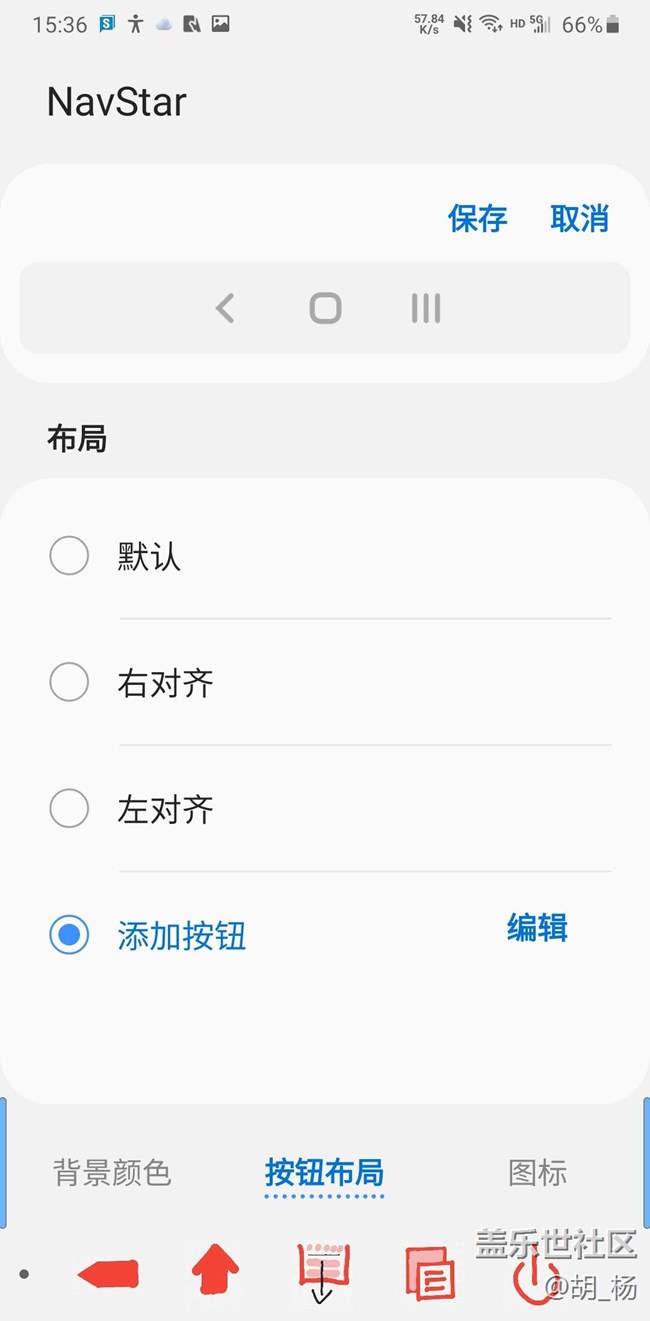Switch to the 背景颜色 tab
Image resolution: width=650 pixels, height=1321 pixels.
(x=112, y=1172)
